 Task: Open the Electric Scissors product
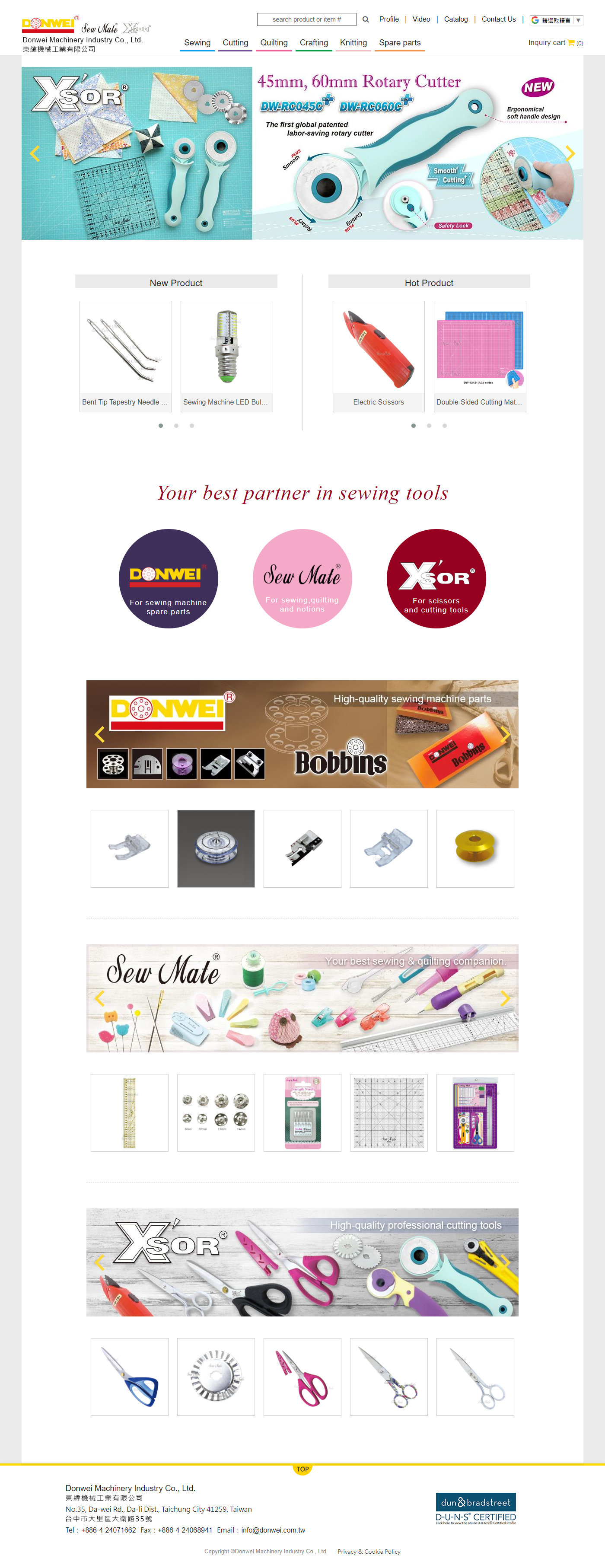click(378, 356)
